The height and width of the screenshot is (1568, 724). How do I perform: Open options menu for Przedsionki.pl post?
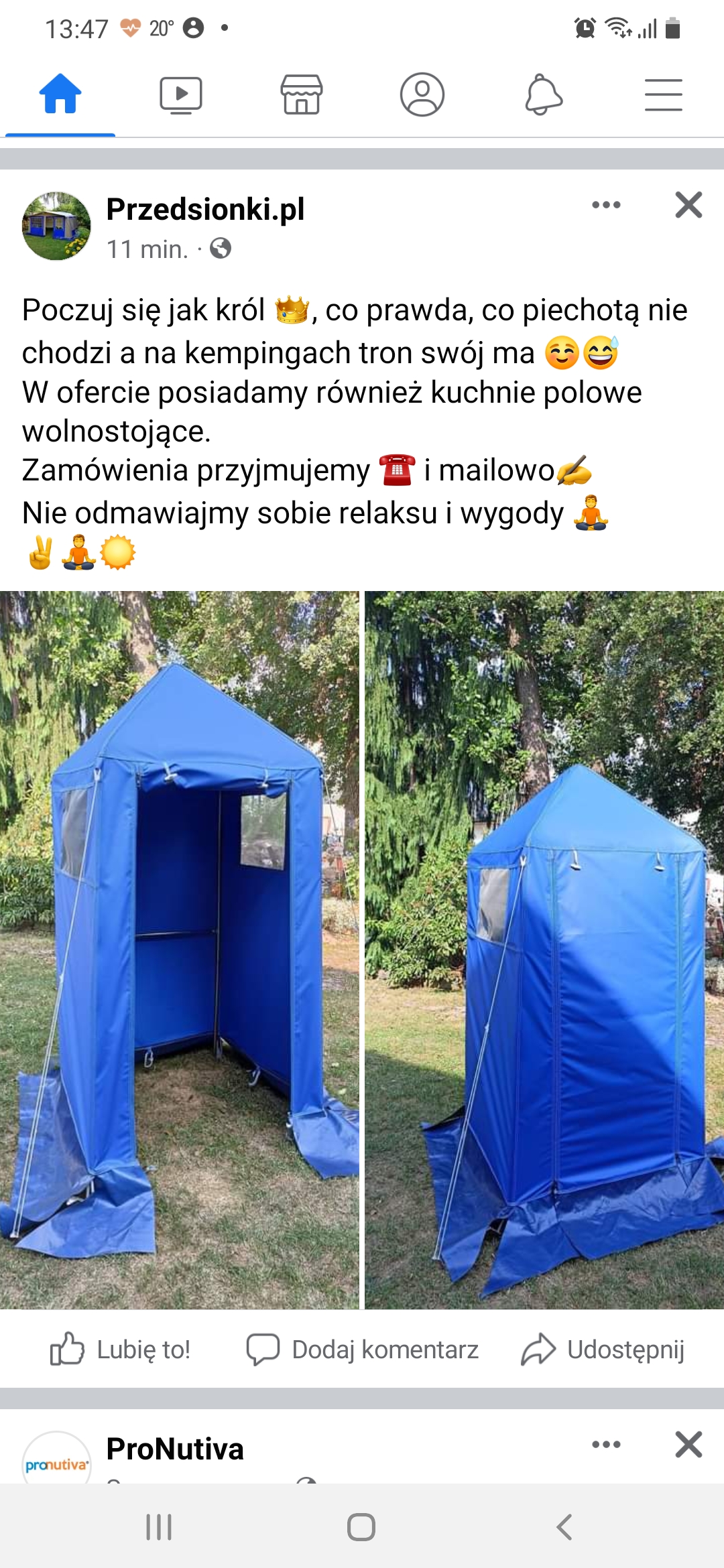[606, 205]
